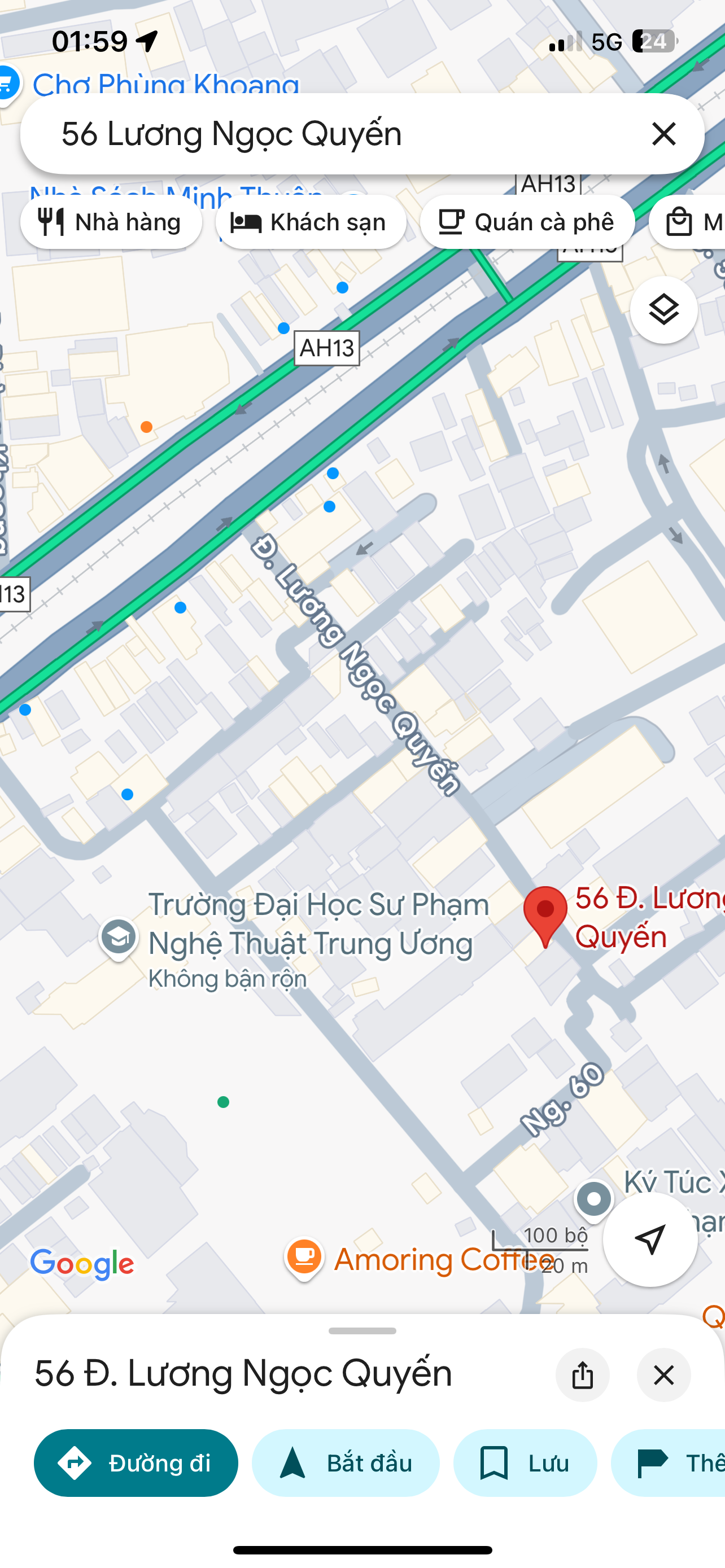Viewport: 725px width, 1568px height.
Task: Select the Nhà hàng filter chip
Action: pos(111,222)
